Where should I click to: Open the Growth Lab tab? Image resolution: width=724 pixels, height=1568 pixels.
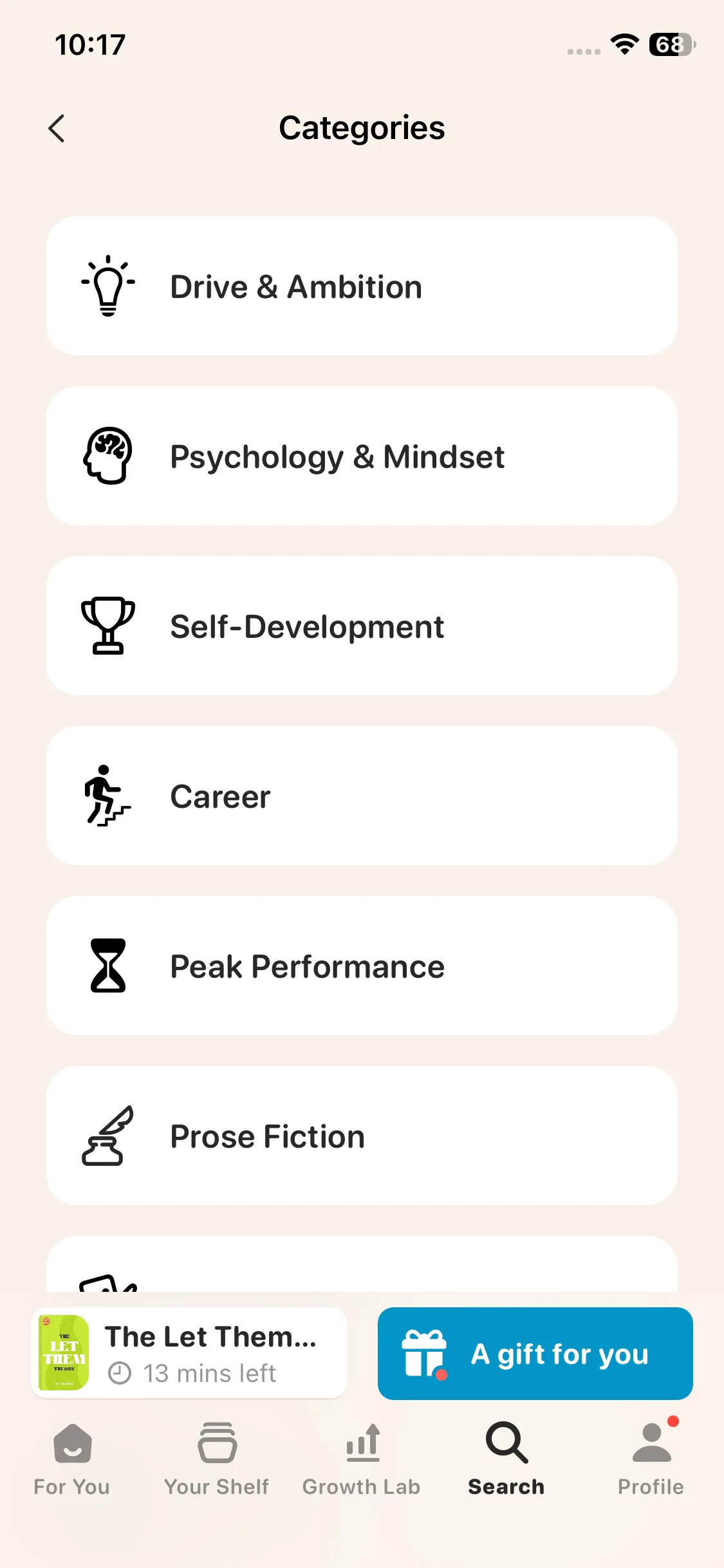[x=362, y=1459]
